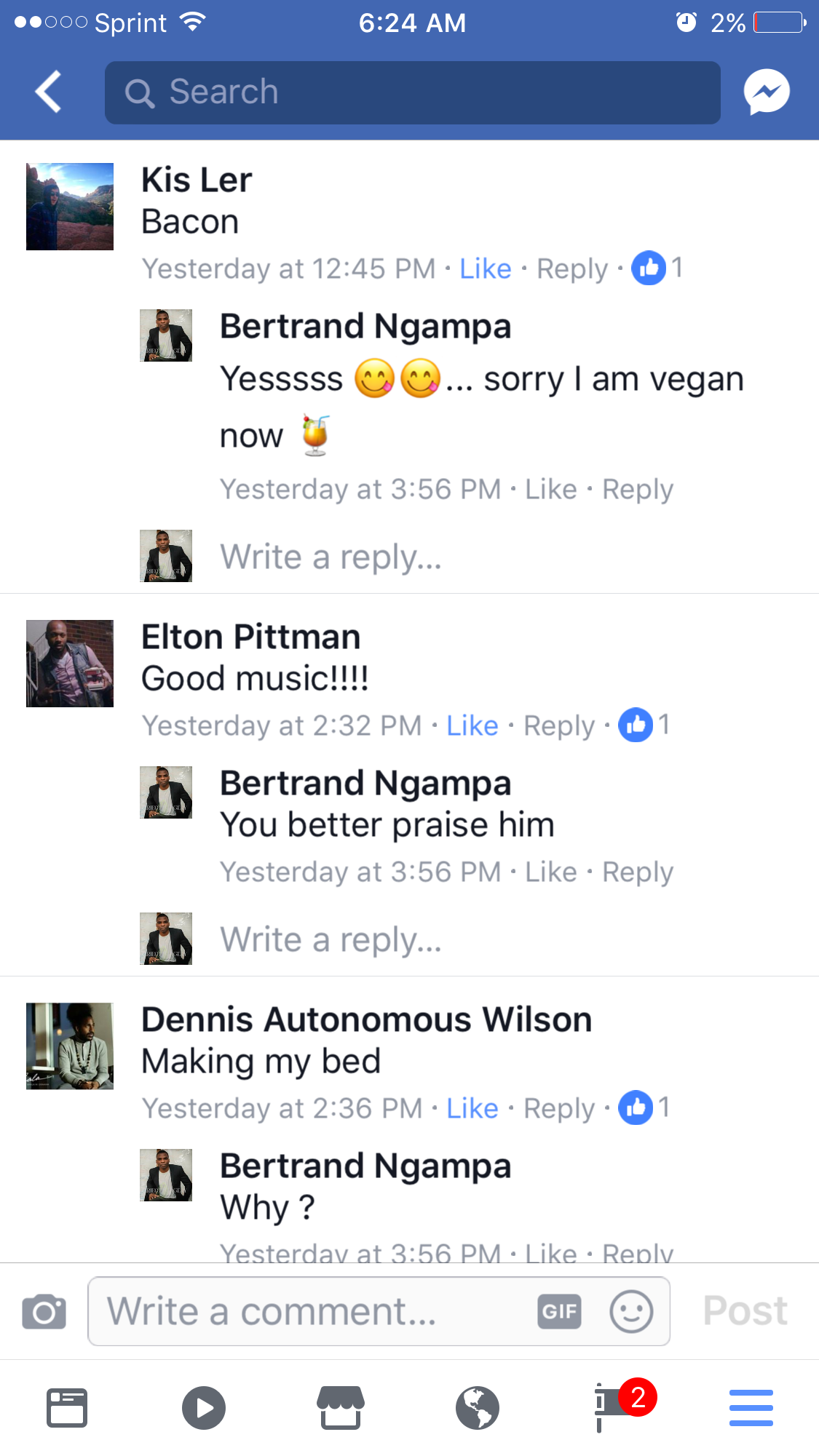Viewport: 819px width, 1456px height.
Task: Like Dennis Autonomous Wilson's comment
Action: [x=472, y=1109]
